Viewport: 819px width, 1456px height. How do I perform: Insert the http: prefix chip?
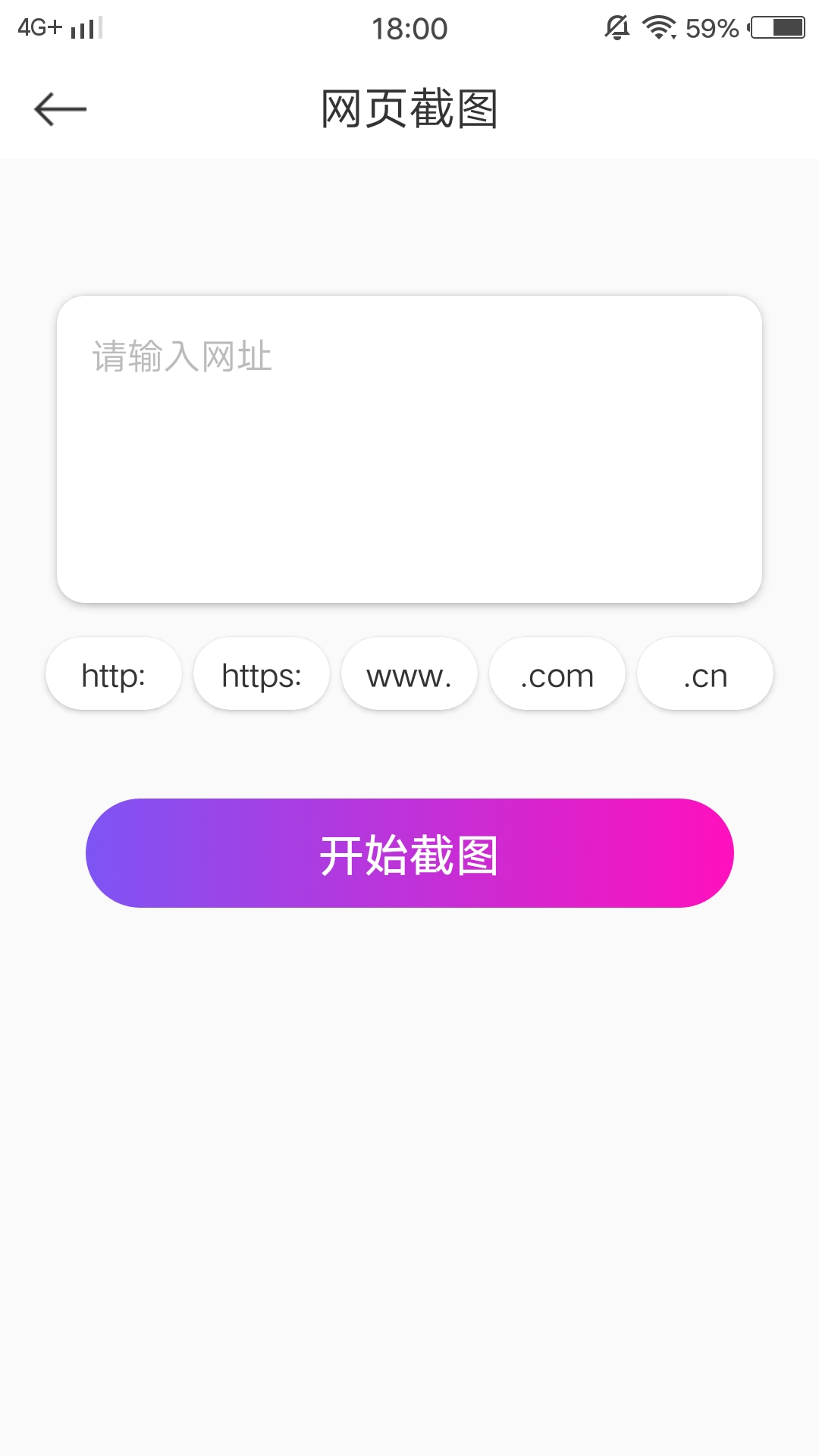coord(113,674)
